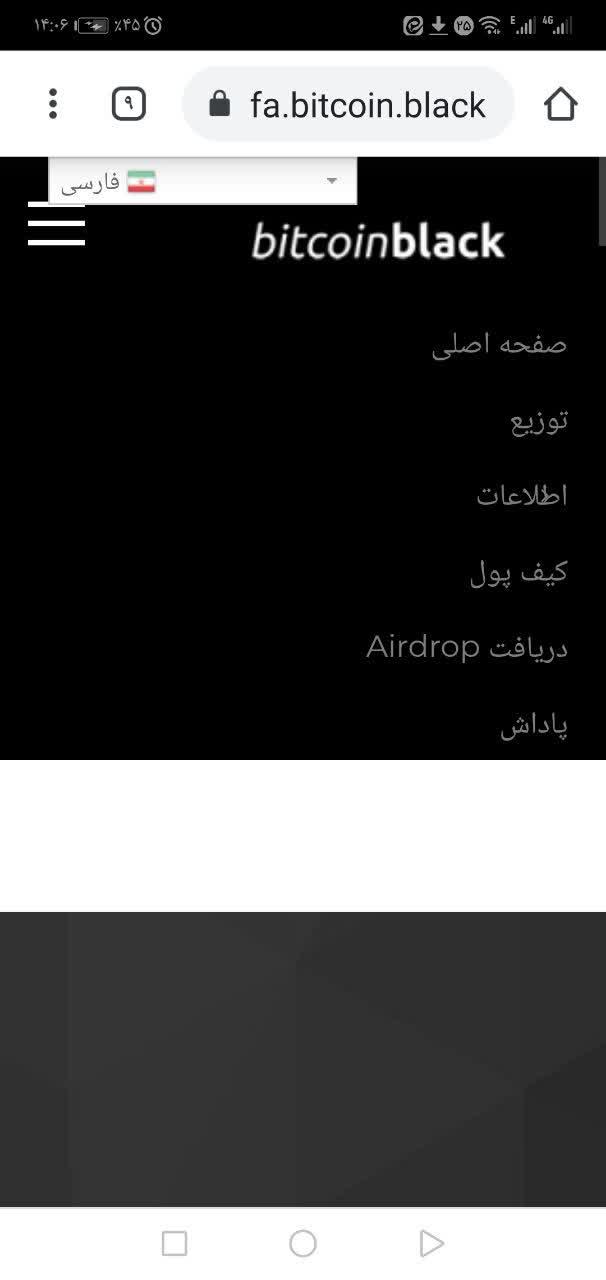Open the کیف پول menu item
The image size is (606, 1280).
[519, 572]
